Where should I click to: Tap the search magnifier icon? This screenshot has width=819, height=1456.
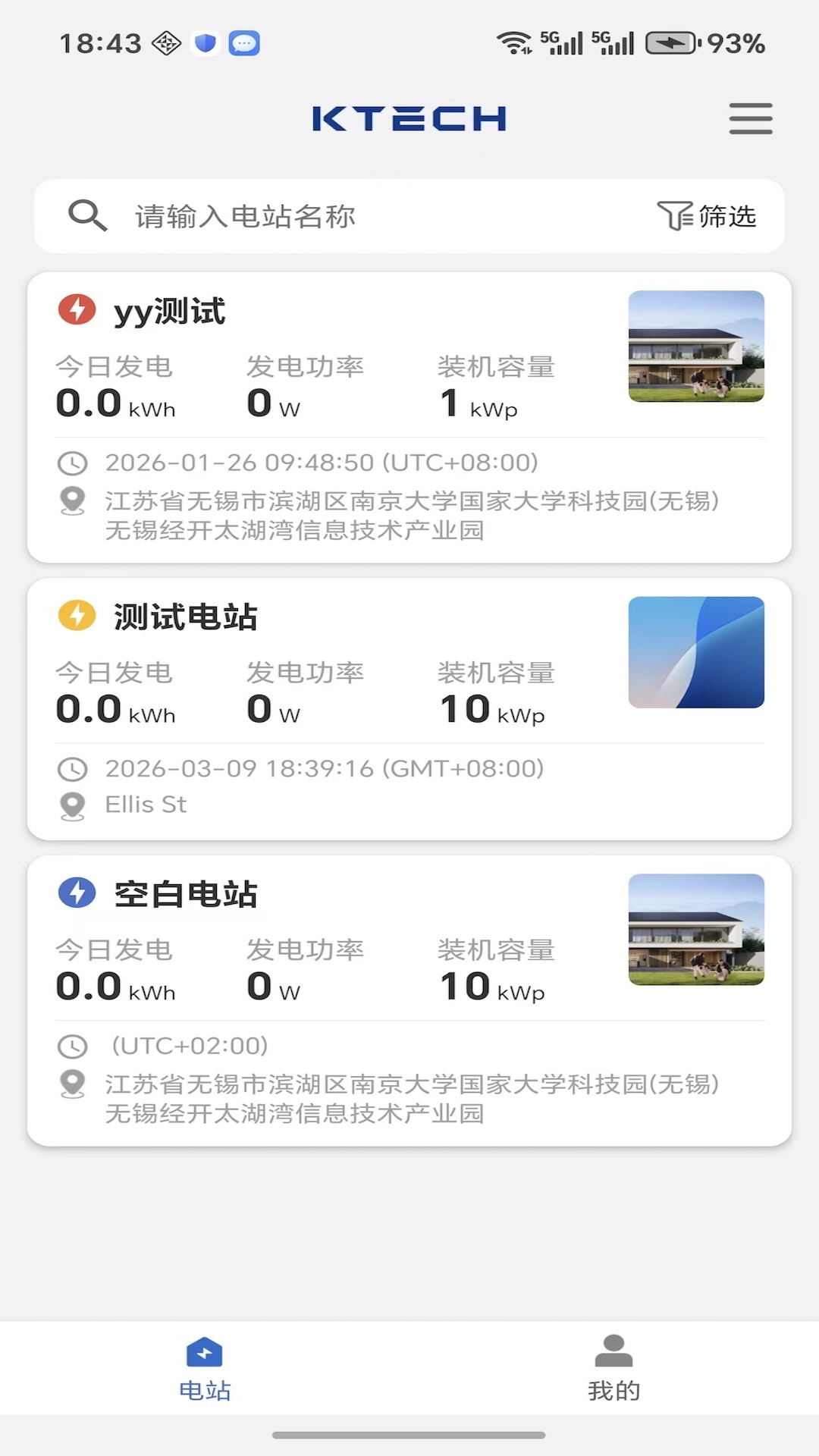[87, 215]
